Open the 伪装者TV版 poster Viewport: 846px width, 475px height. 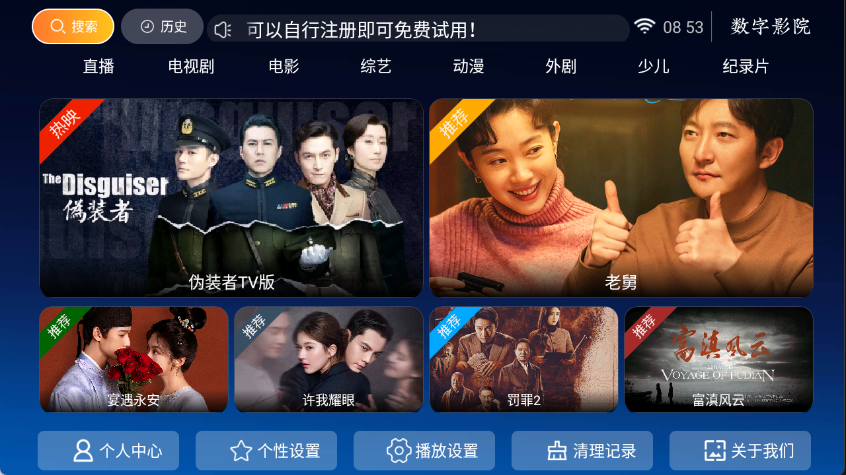231,197
